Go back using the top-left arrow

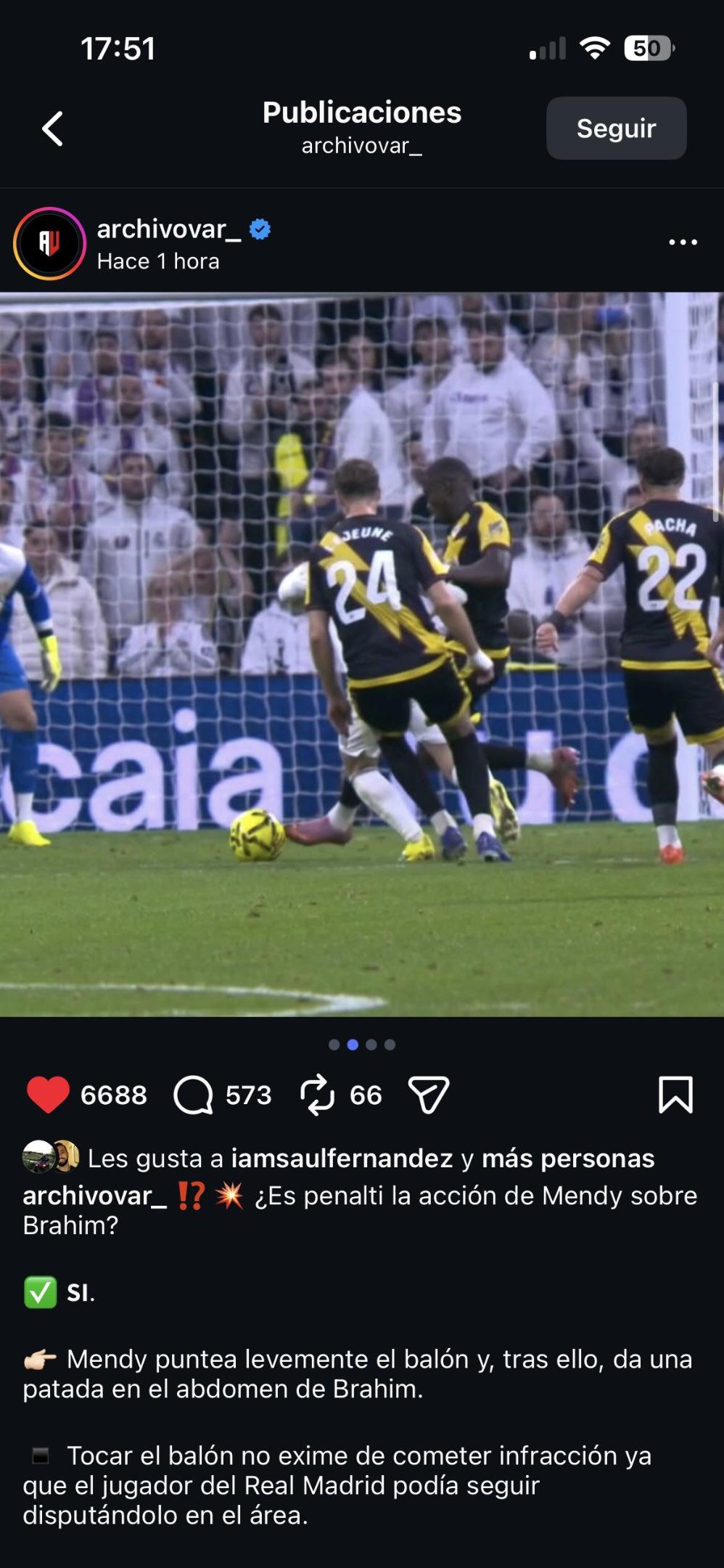[52, 128]
